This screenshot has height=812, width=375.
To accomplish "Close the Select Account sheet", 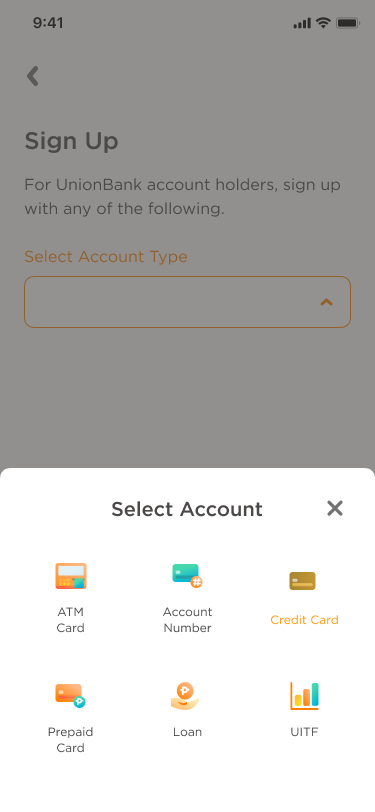I will (335, 509).
